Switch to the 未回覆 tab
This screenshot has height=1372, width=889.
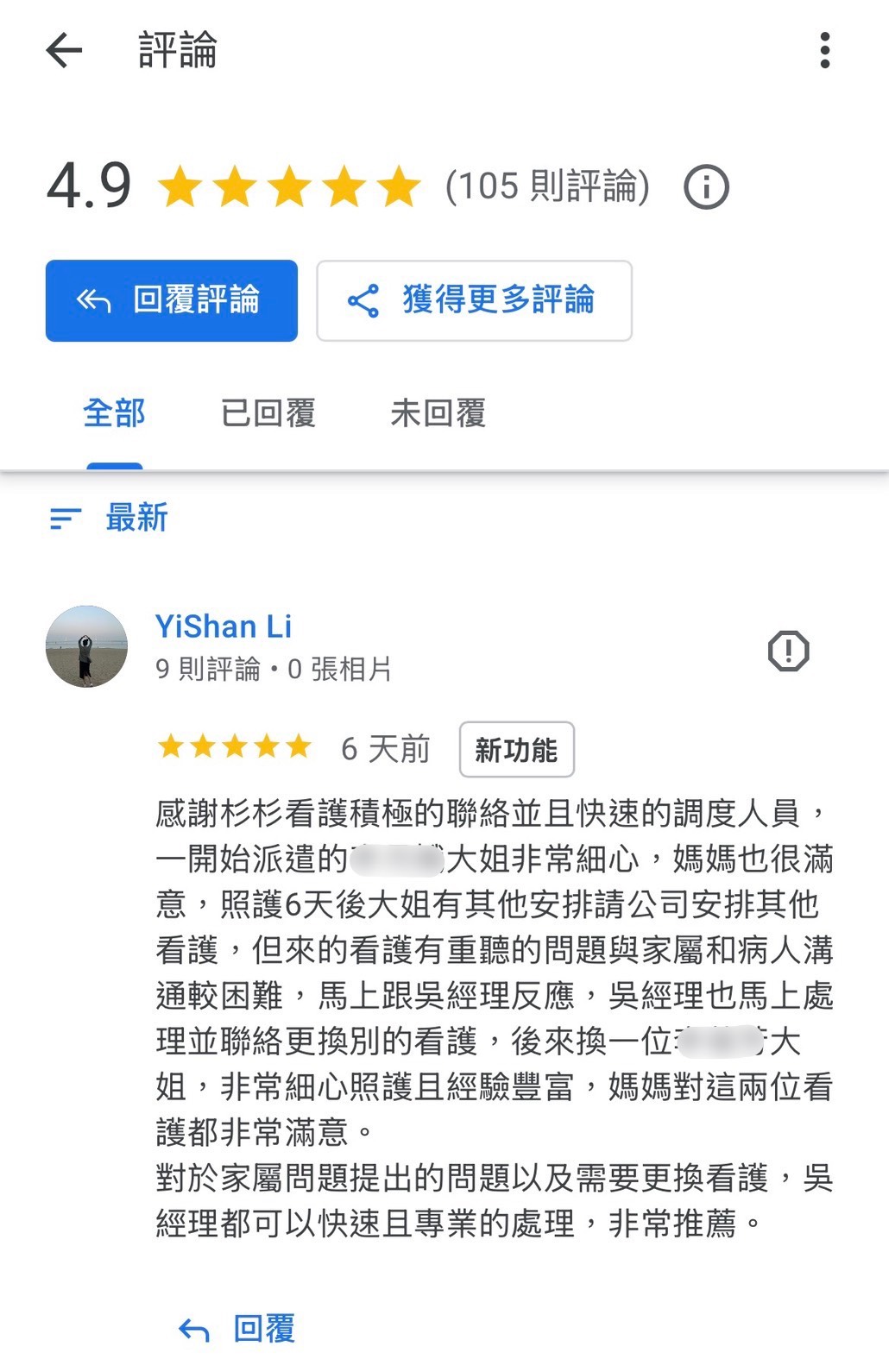438,413
